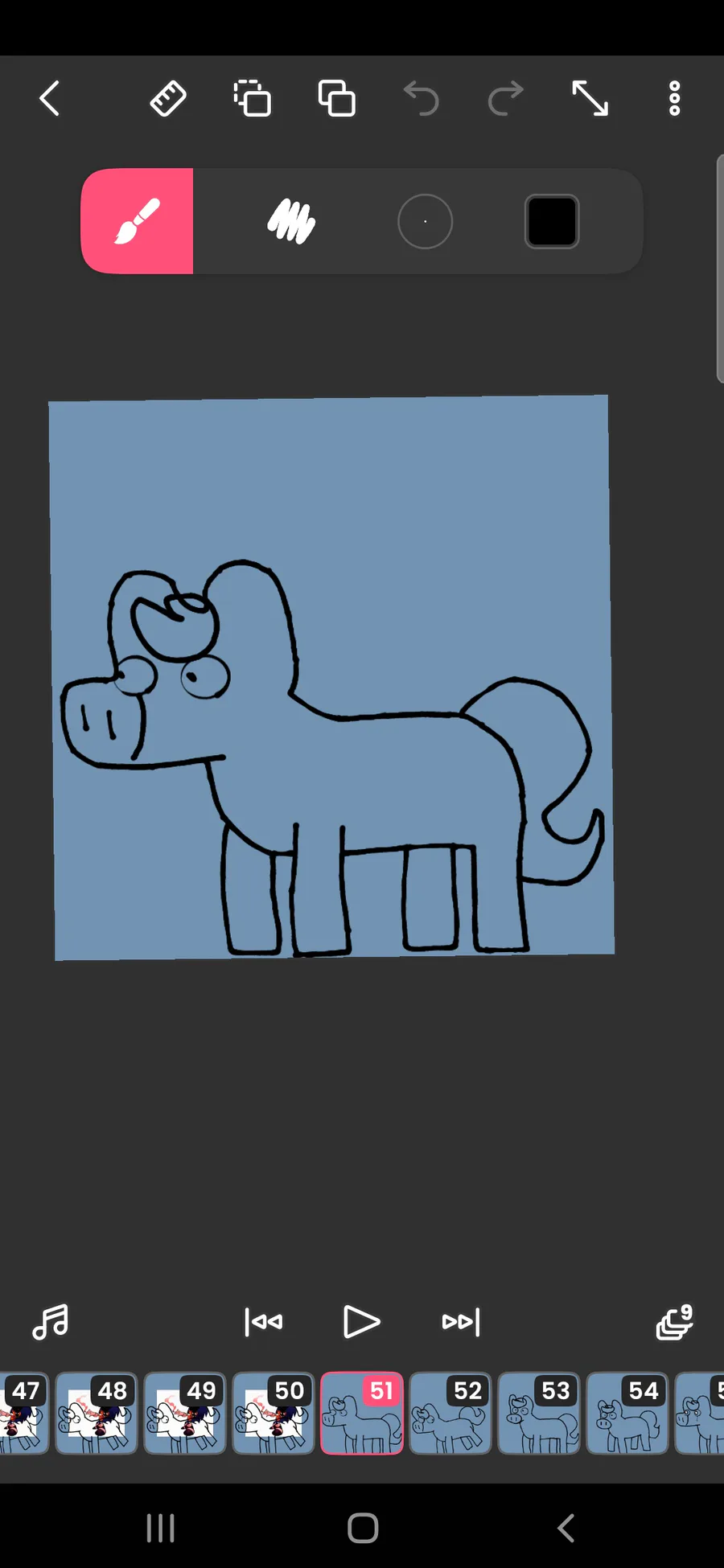Go back using the top-left arrow
Image resolution: width=724 pixels, height=1568 pixels.
pyautogui.click(x=50, y=99)
